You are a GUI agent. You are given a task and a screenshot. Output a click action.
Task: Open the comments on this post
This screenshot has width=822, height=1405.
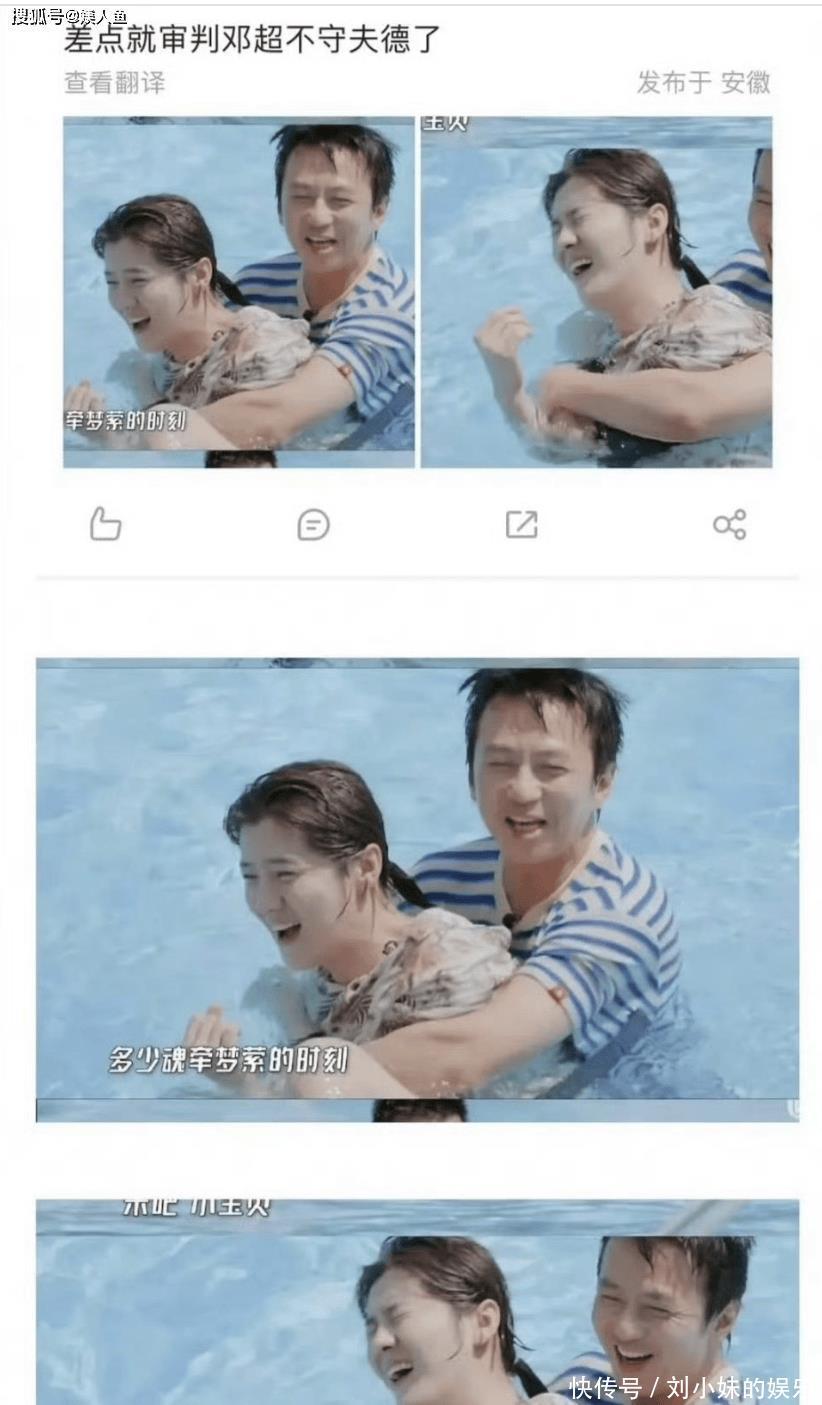[x=313, y=524]
